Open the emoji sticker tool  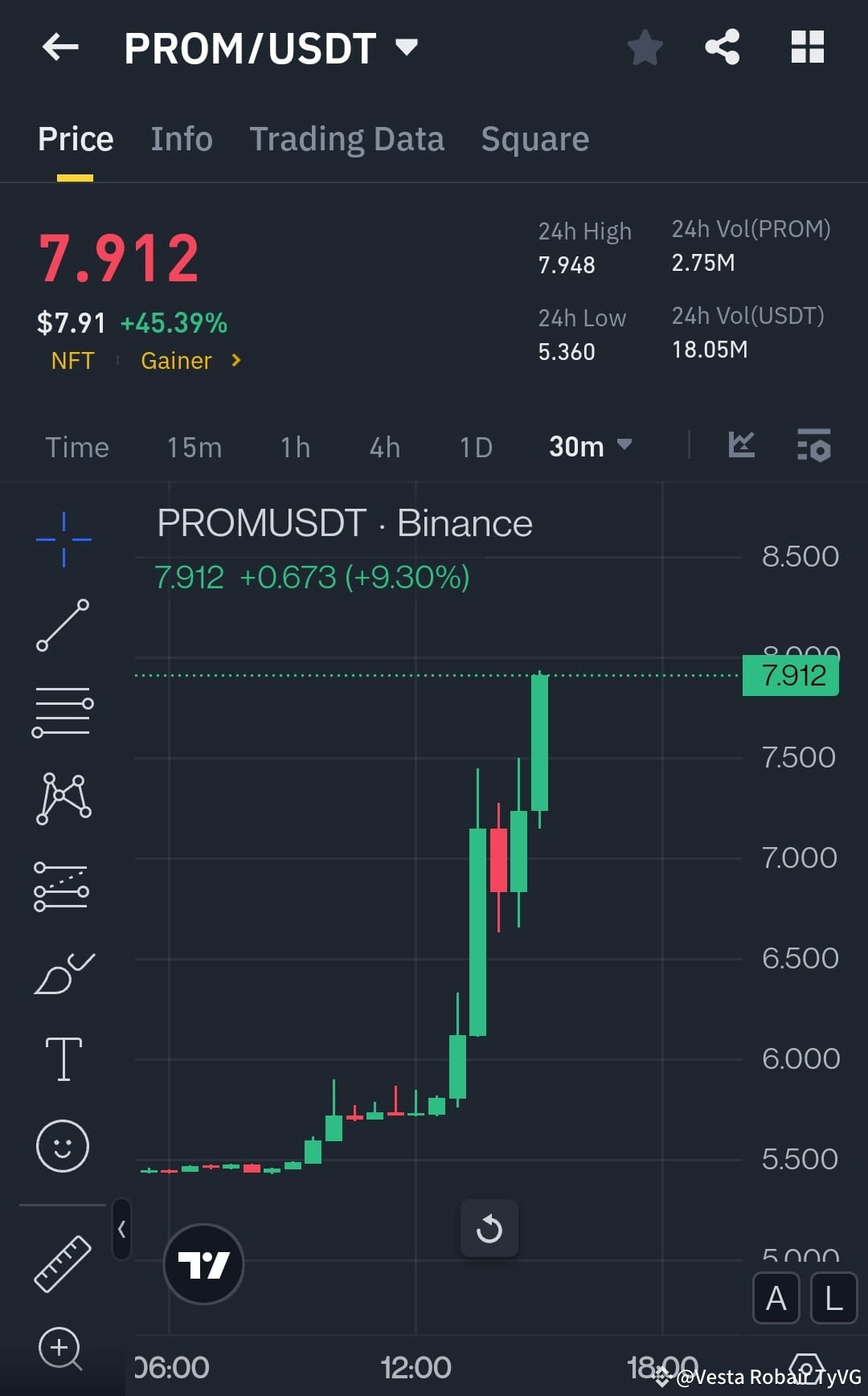(x=63, y=1147)
